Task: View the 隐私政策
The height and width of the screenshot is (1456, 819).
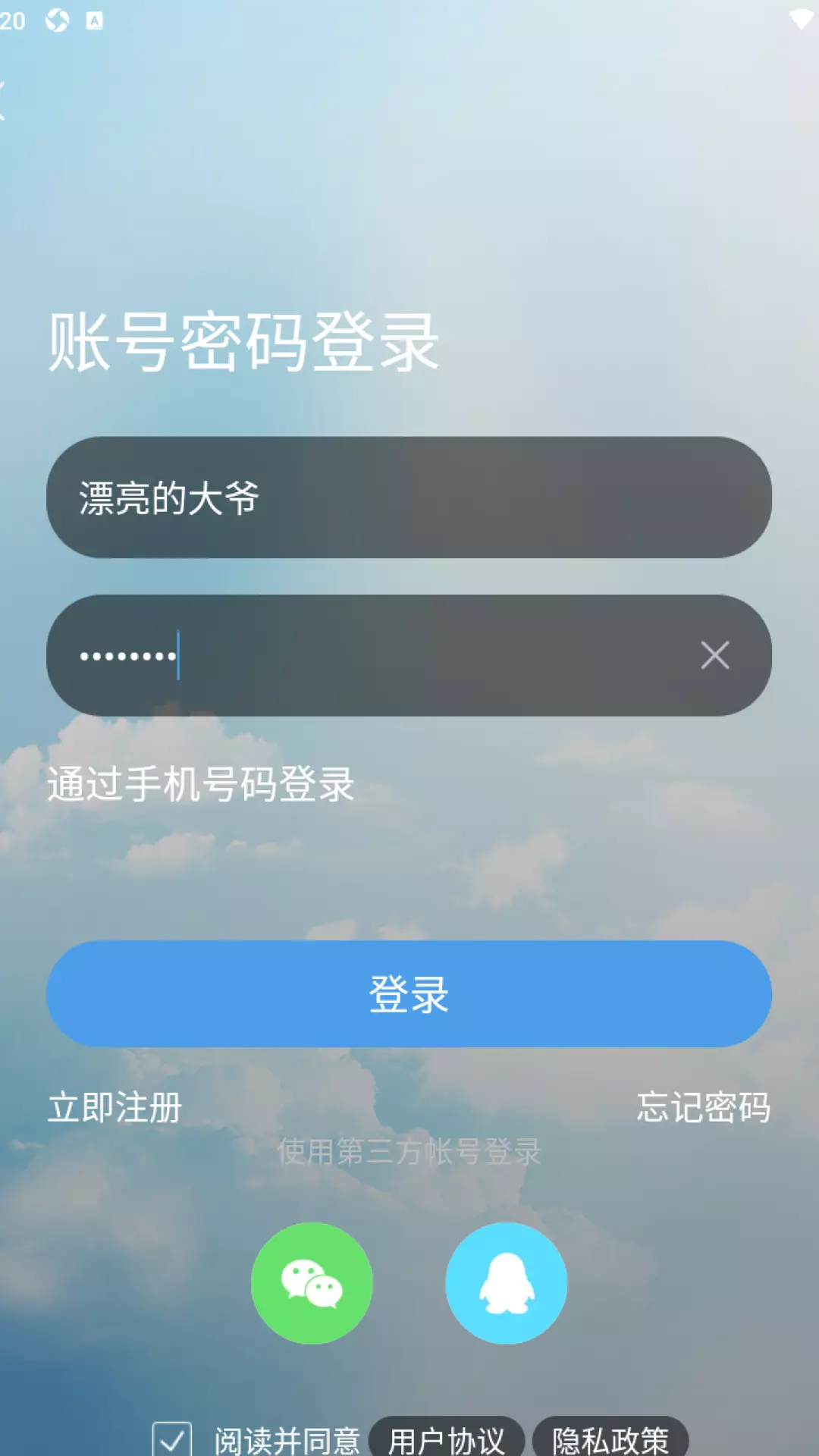Action: point(610,1438)
